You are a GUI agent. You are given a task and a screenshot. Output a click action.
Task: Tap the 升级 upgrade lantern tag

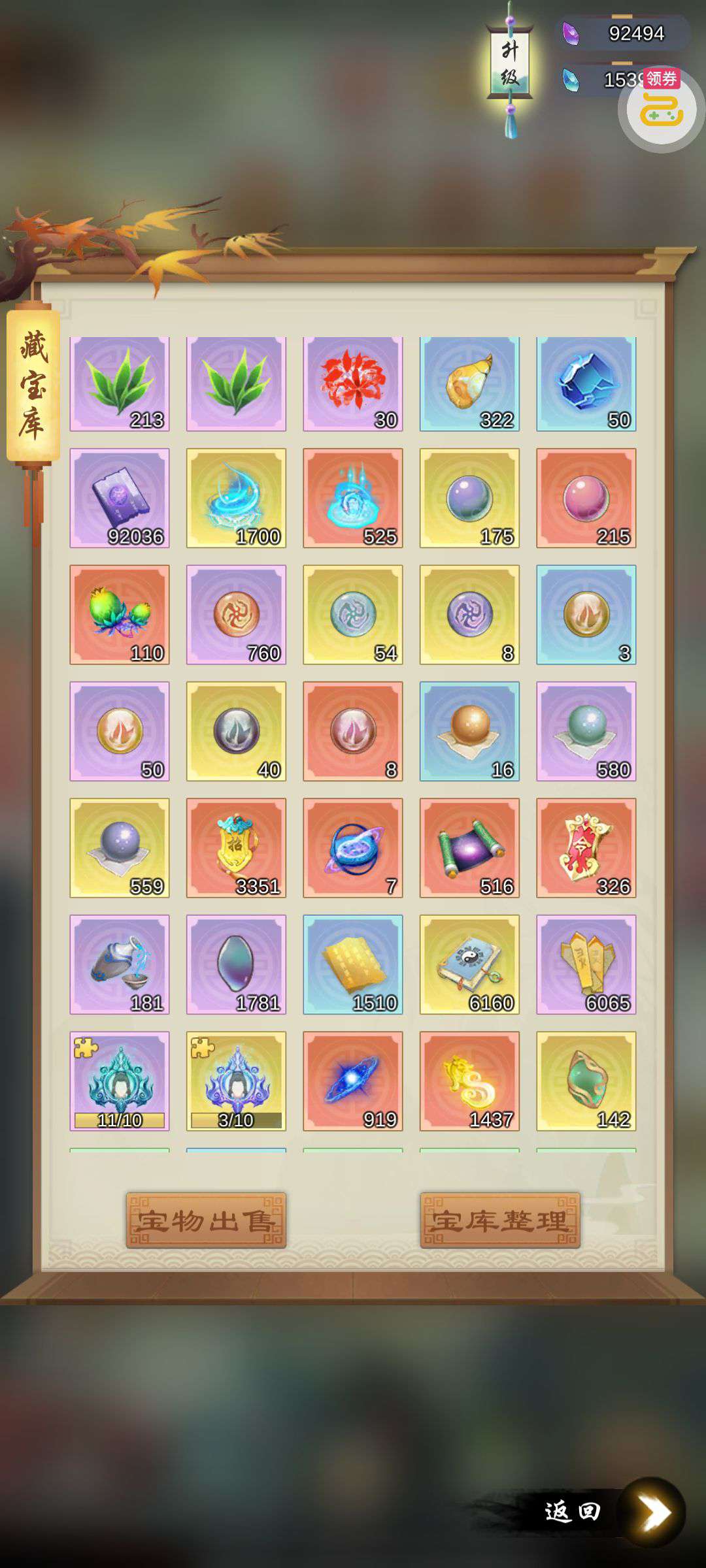tap(510, 64)
